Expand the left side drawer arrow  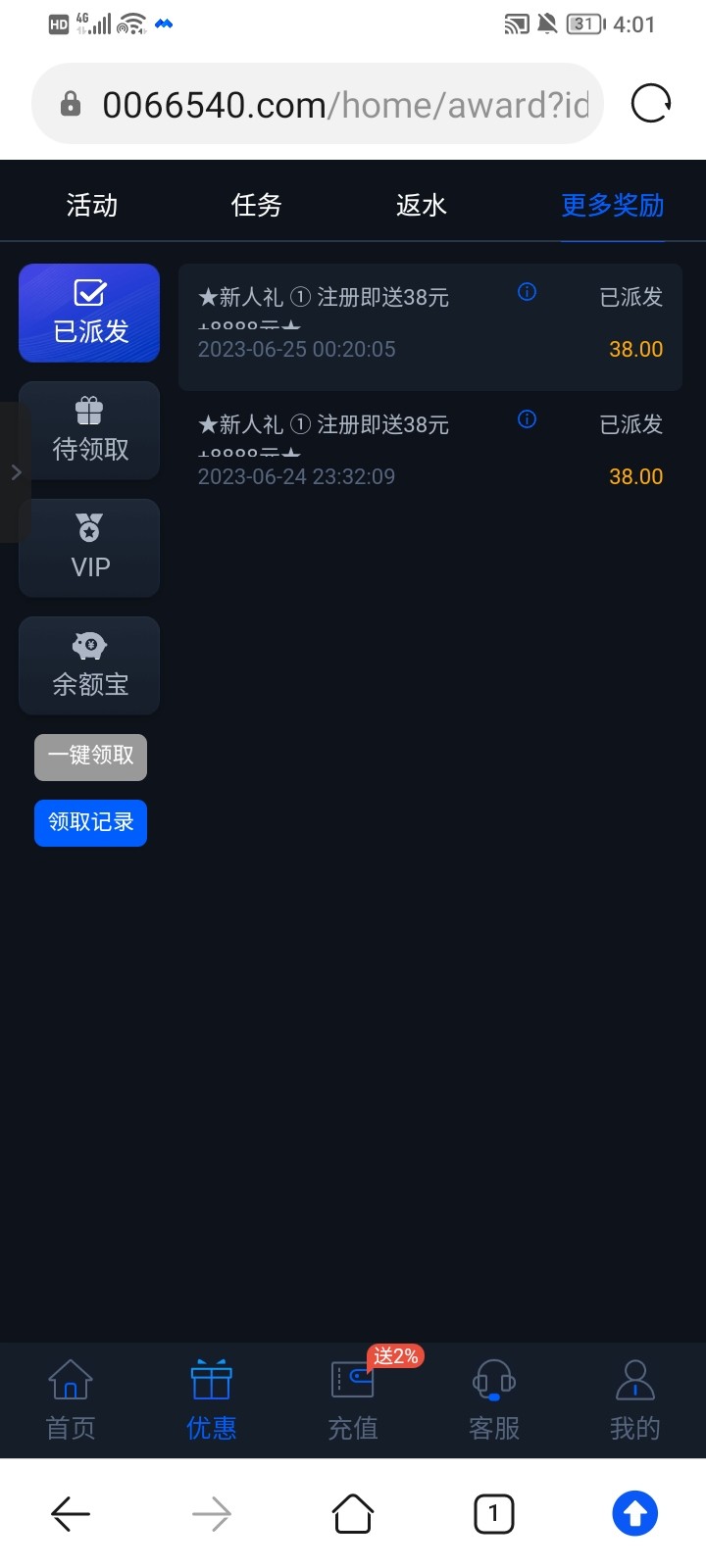click(15, 472)
